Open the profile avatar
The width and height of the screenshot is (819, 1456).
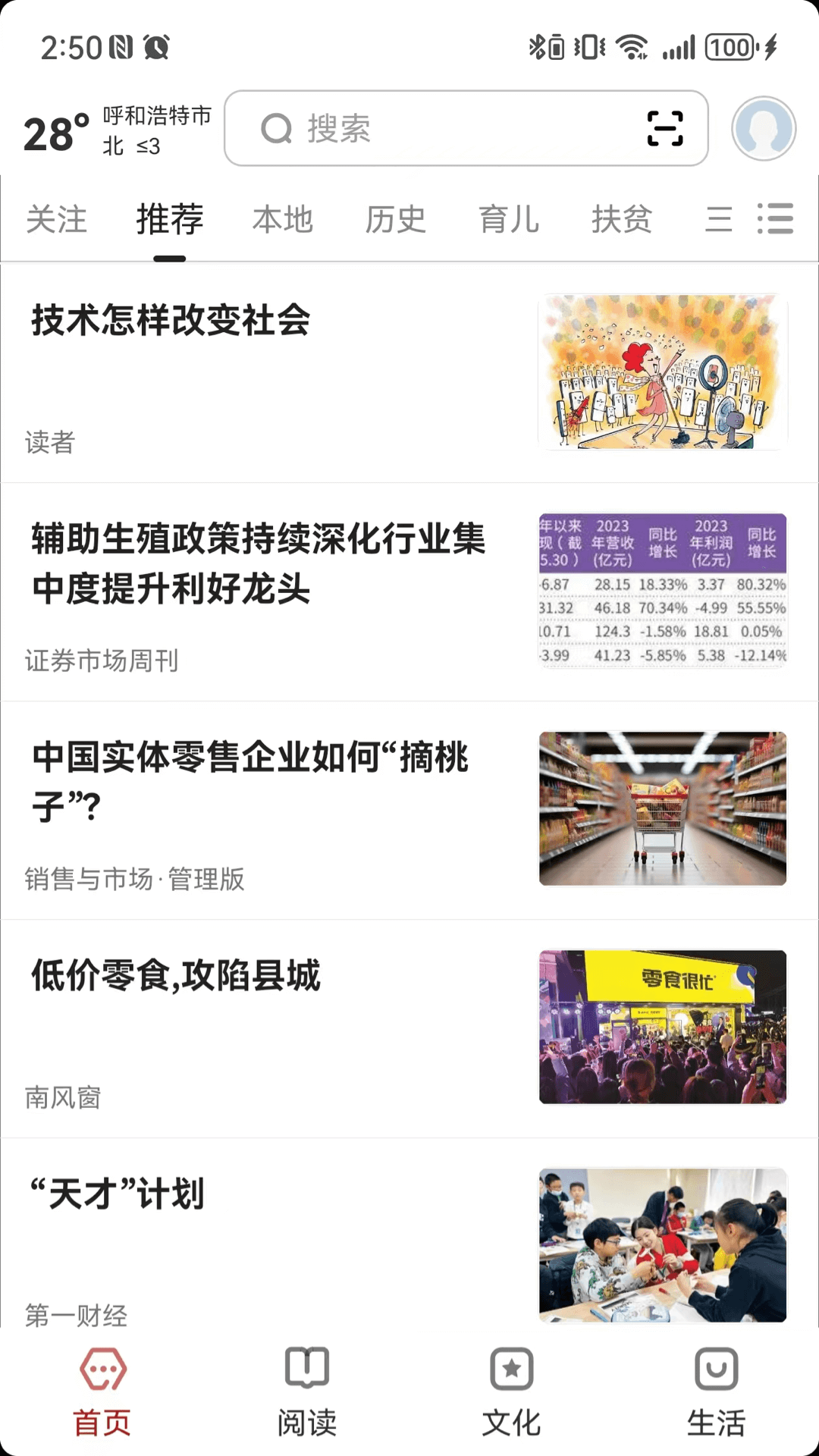coord(763,128)
